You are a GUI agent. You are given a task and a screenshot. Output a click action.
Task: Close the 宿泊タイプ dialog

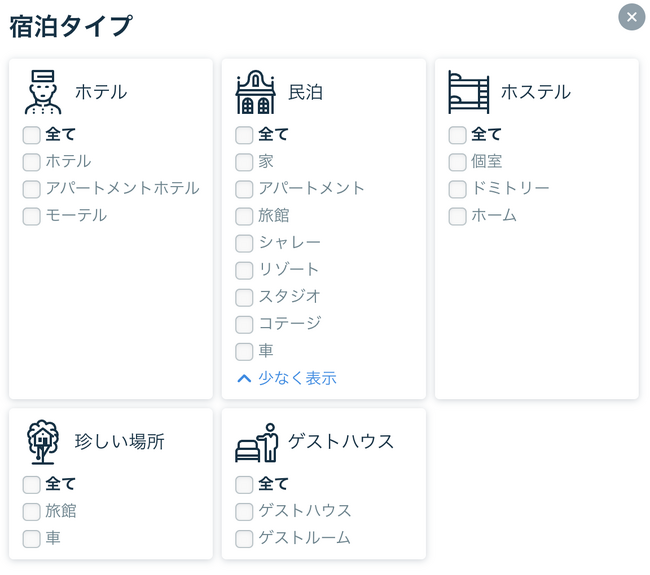click(x=631, y=17)
